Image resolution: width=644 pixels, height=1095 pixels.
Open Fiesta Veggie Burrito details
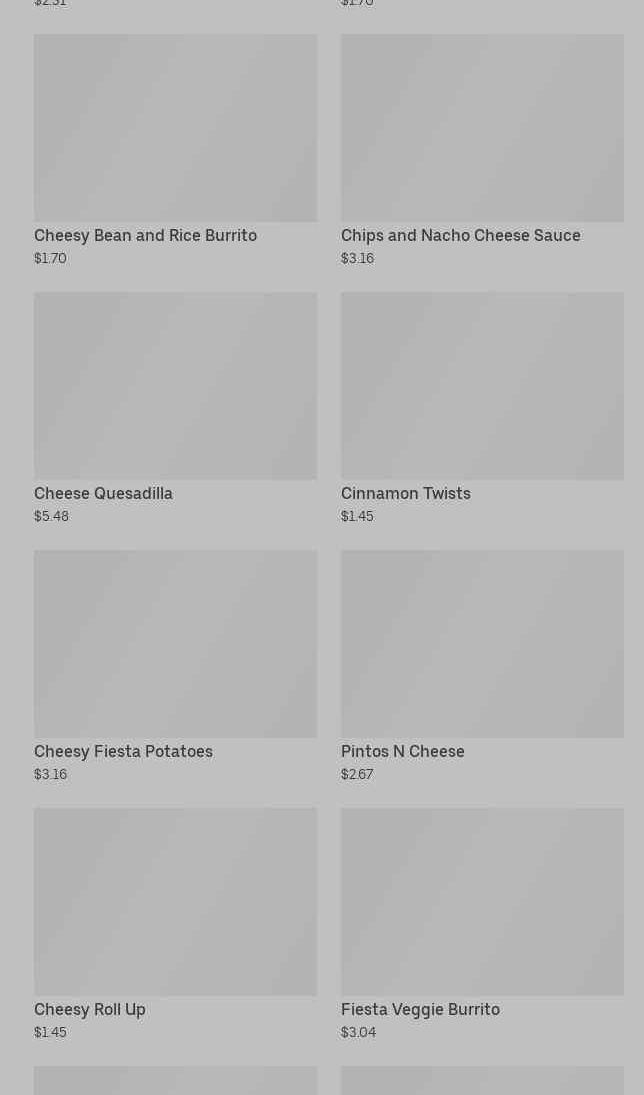[482, 924]
